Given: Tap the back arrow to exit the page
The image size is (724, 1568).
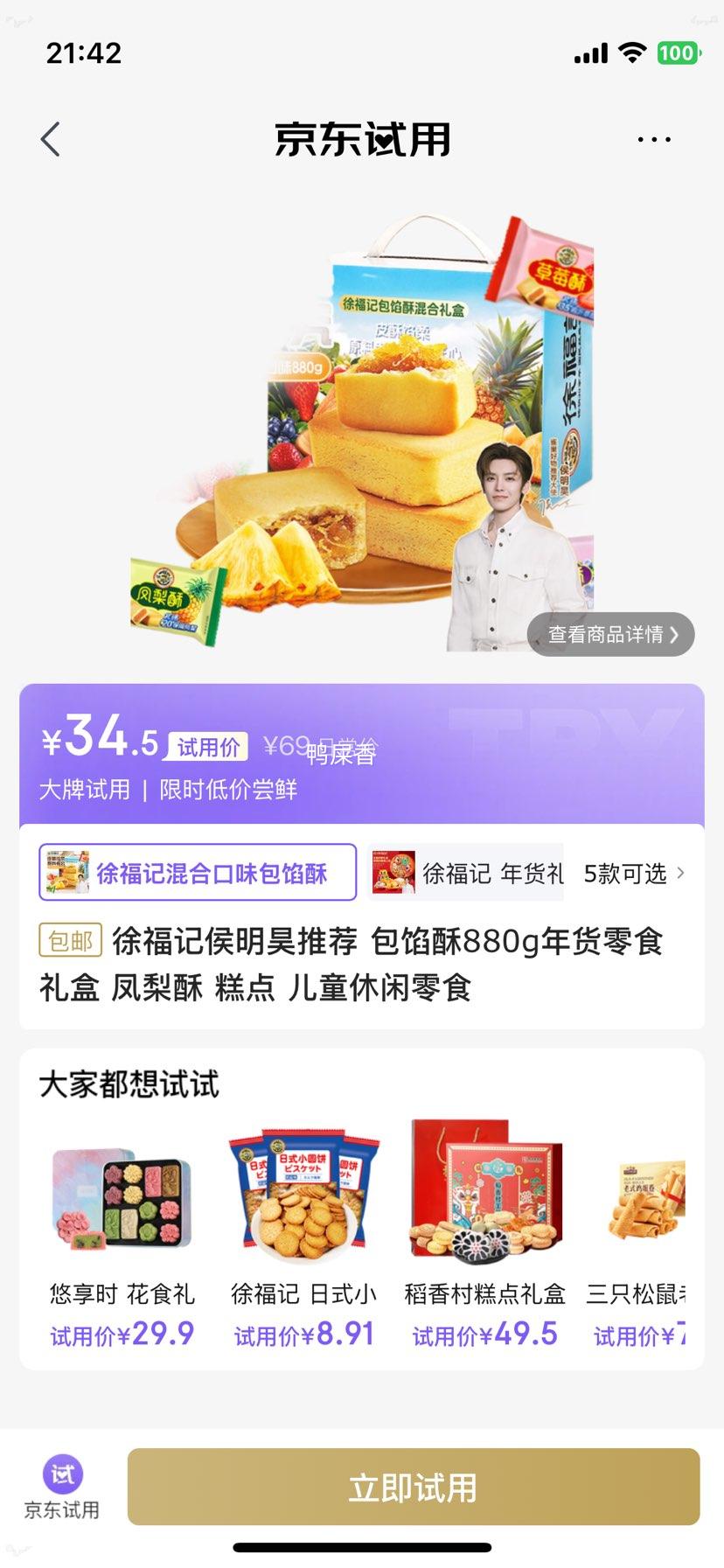Looking at the screenshot, I should (50, 138).
